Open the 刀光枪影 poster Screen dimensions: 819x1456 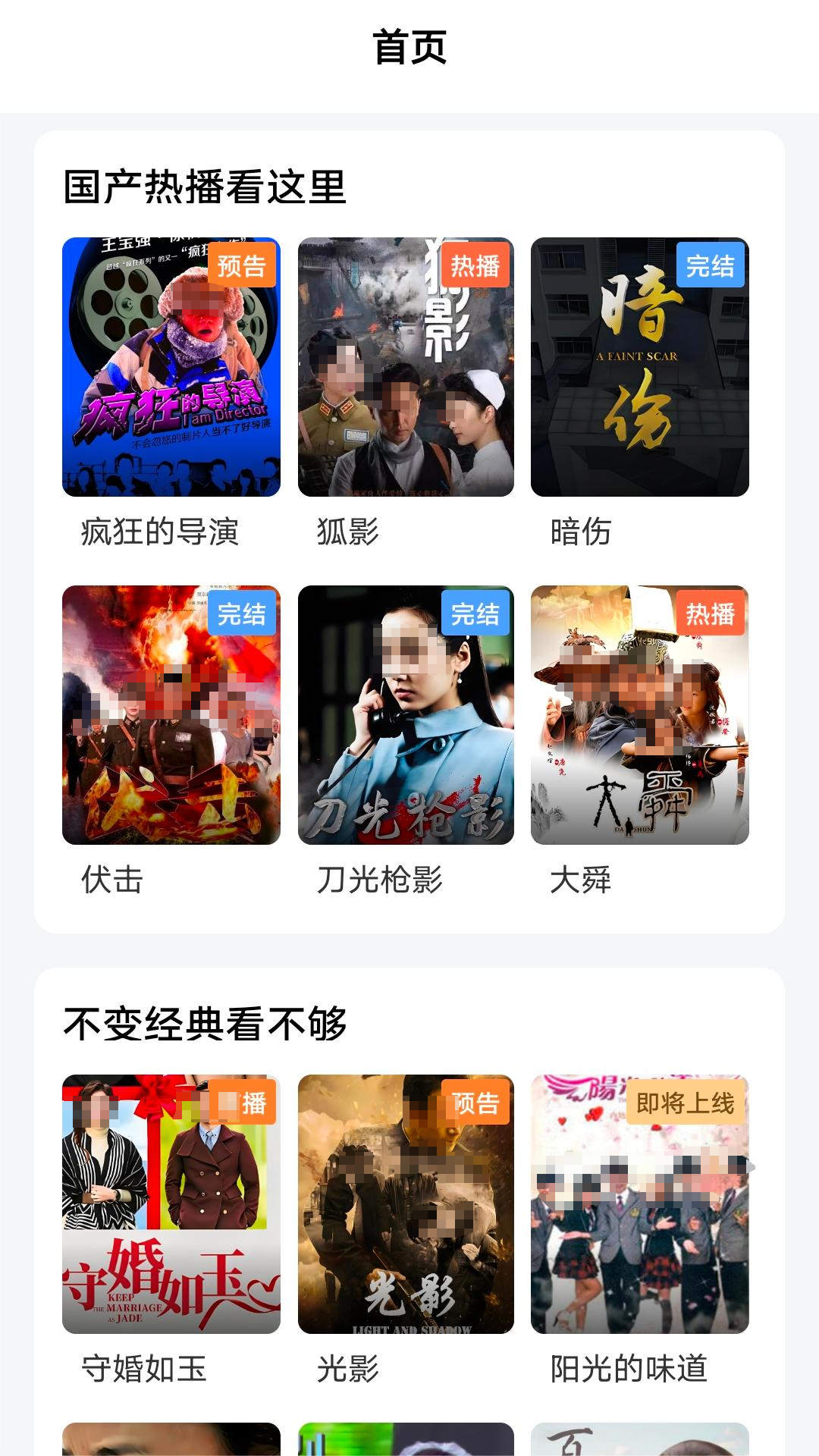click(406, 714)
